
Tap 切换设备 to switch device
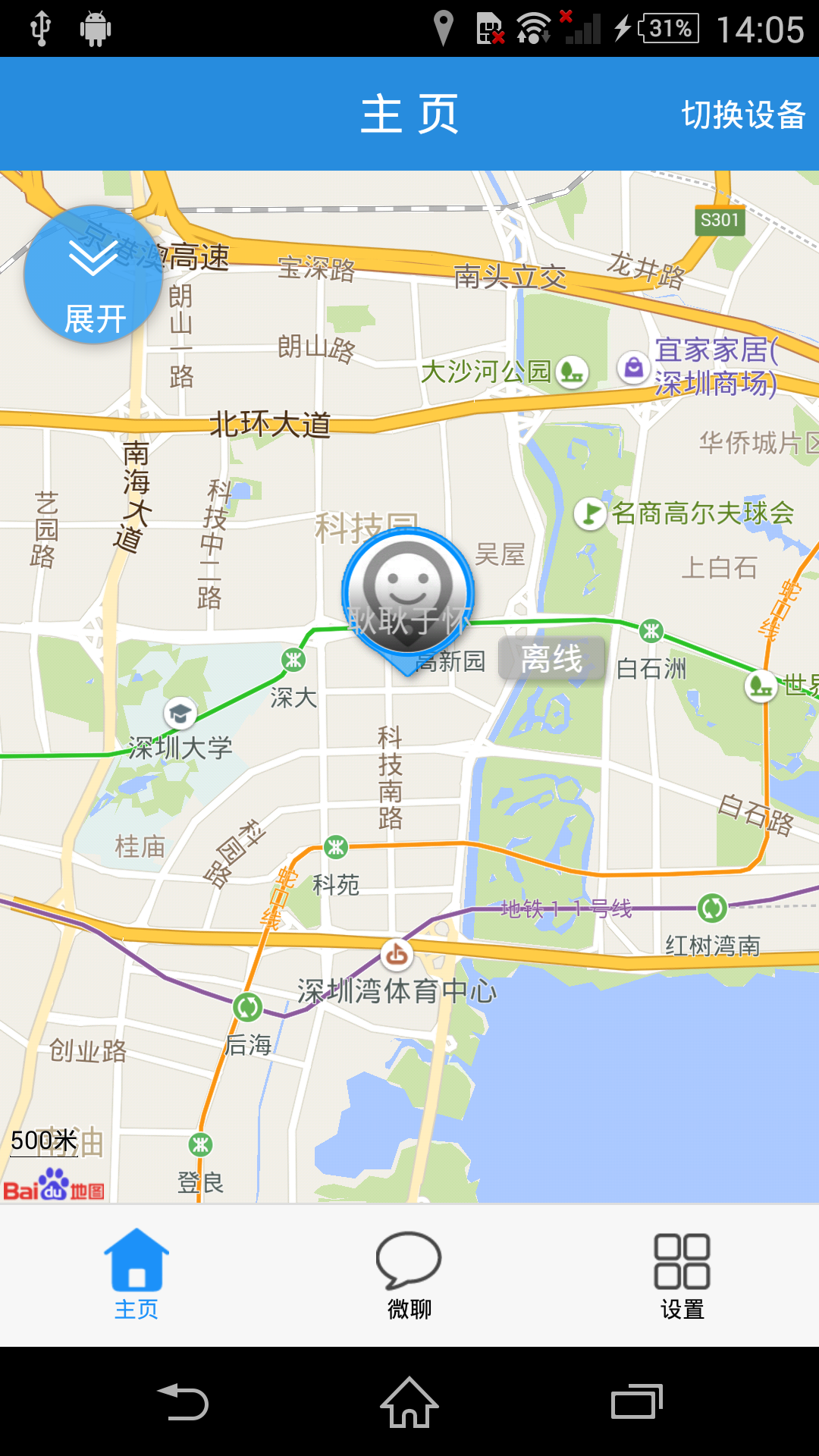(742, 115)
